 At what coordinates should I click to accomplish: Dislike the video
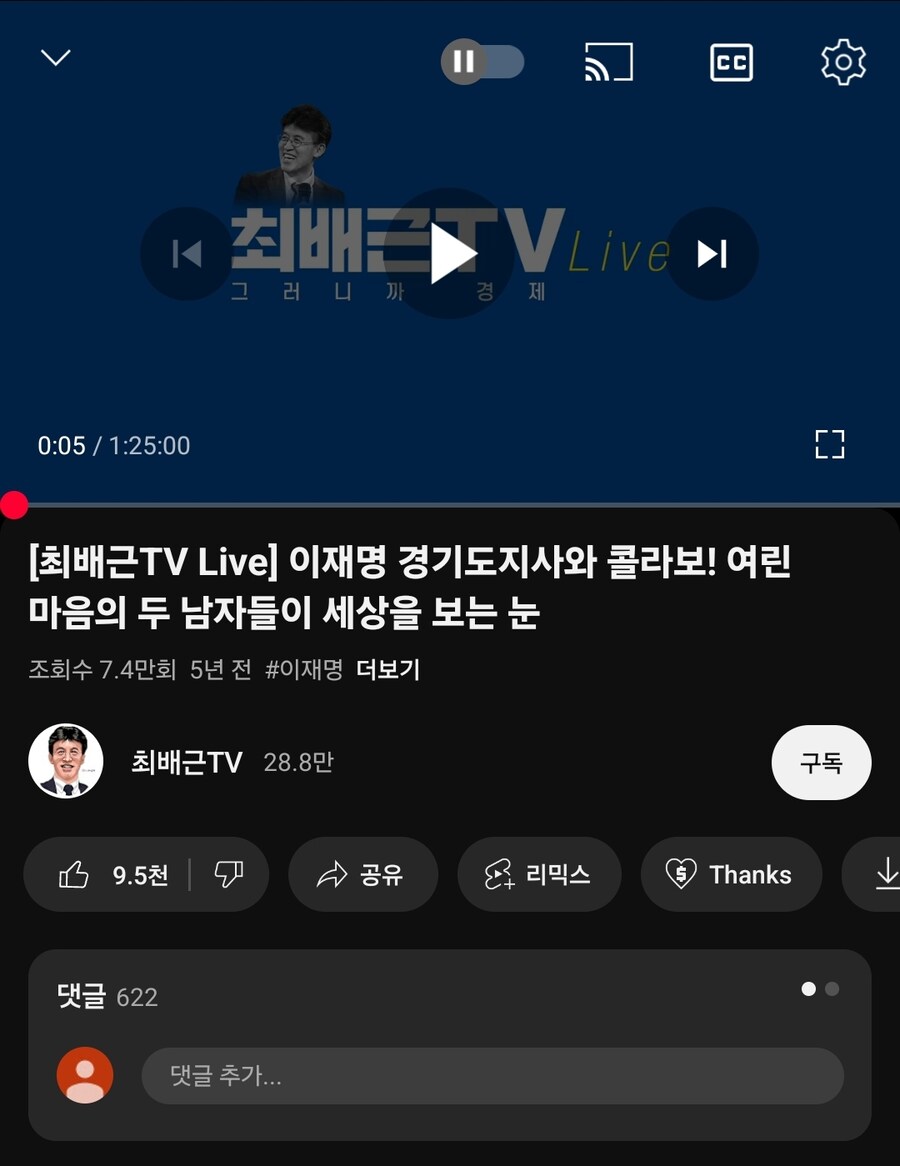(x=230, y=874)
